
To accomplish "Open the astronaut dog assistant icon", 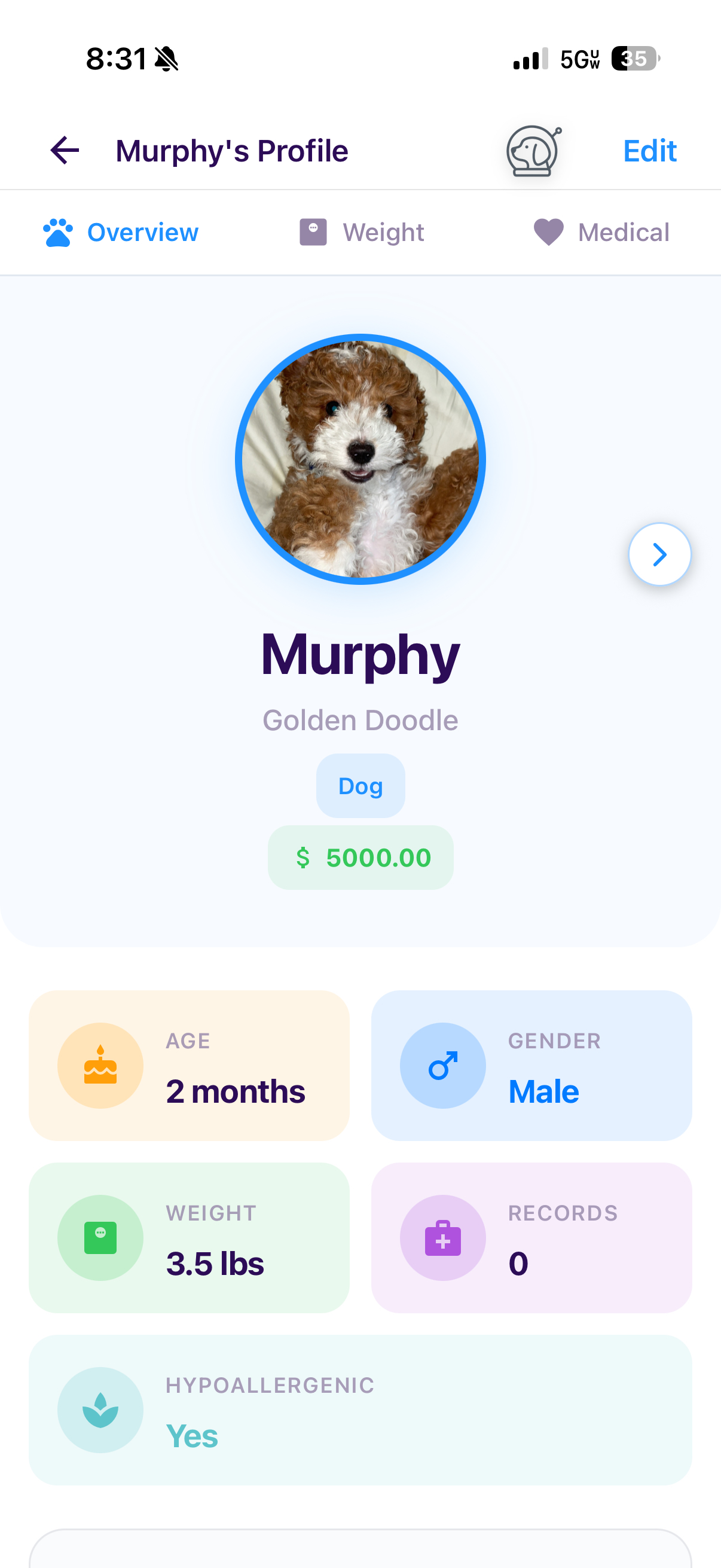I will (x=533, y=151).
